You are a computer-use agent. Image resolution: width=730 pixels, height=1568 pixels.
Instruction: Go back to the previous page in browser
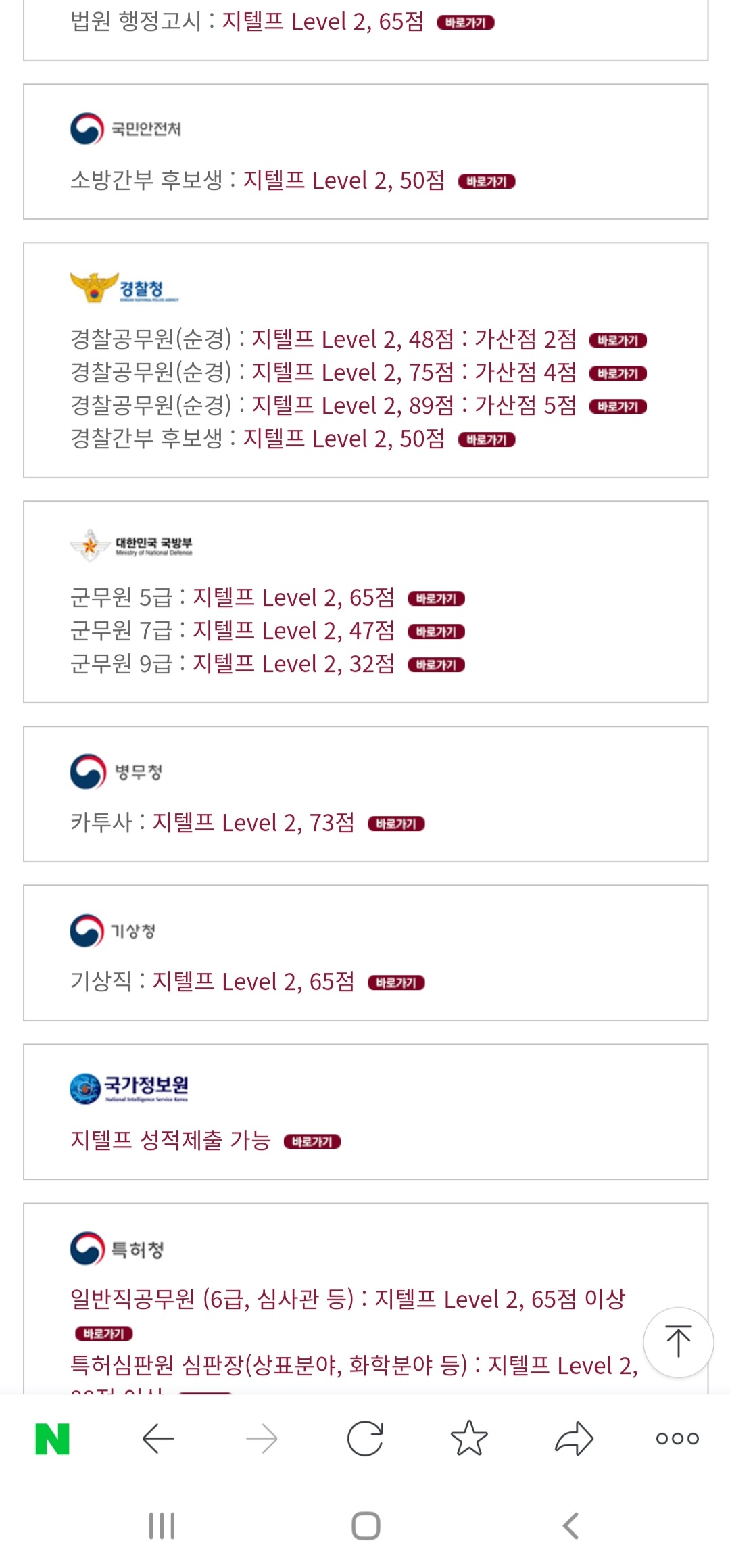(x=158, y=1438)
